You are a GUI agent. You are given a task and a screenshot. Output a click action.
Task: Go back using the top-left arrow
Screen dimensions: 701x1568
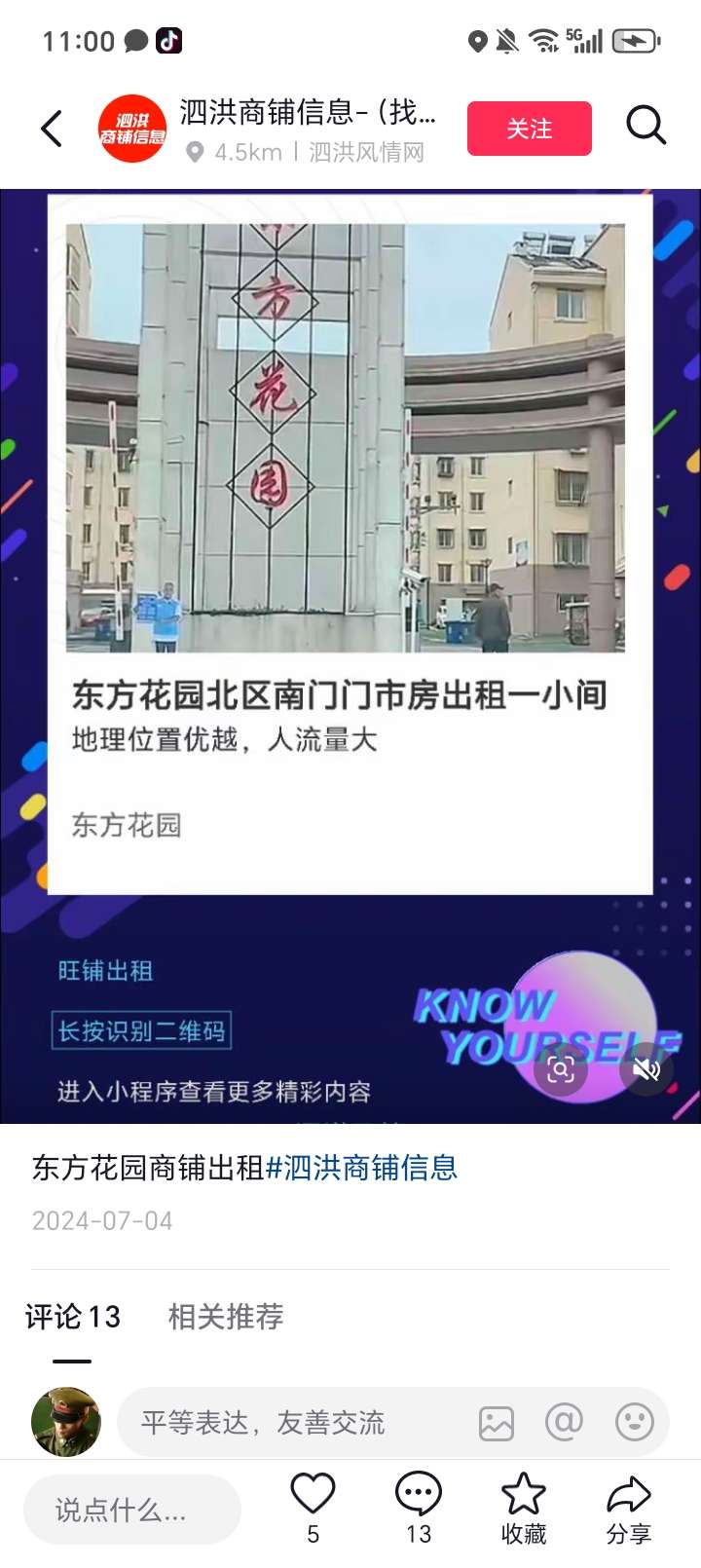52,129
